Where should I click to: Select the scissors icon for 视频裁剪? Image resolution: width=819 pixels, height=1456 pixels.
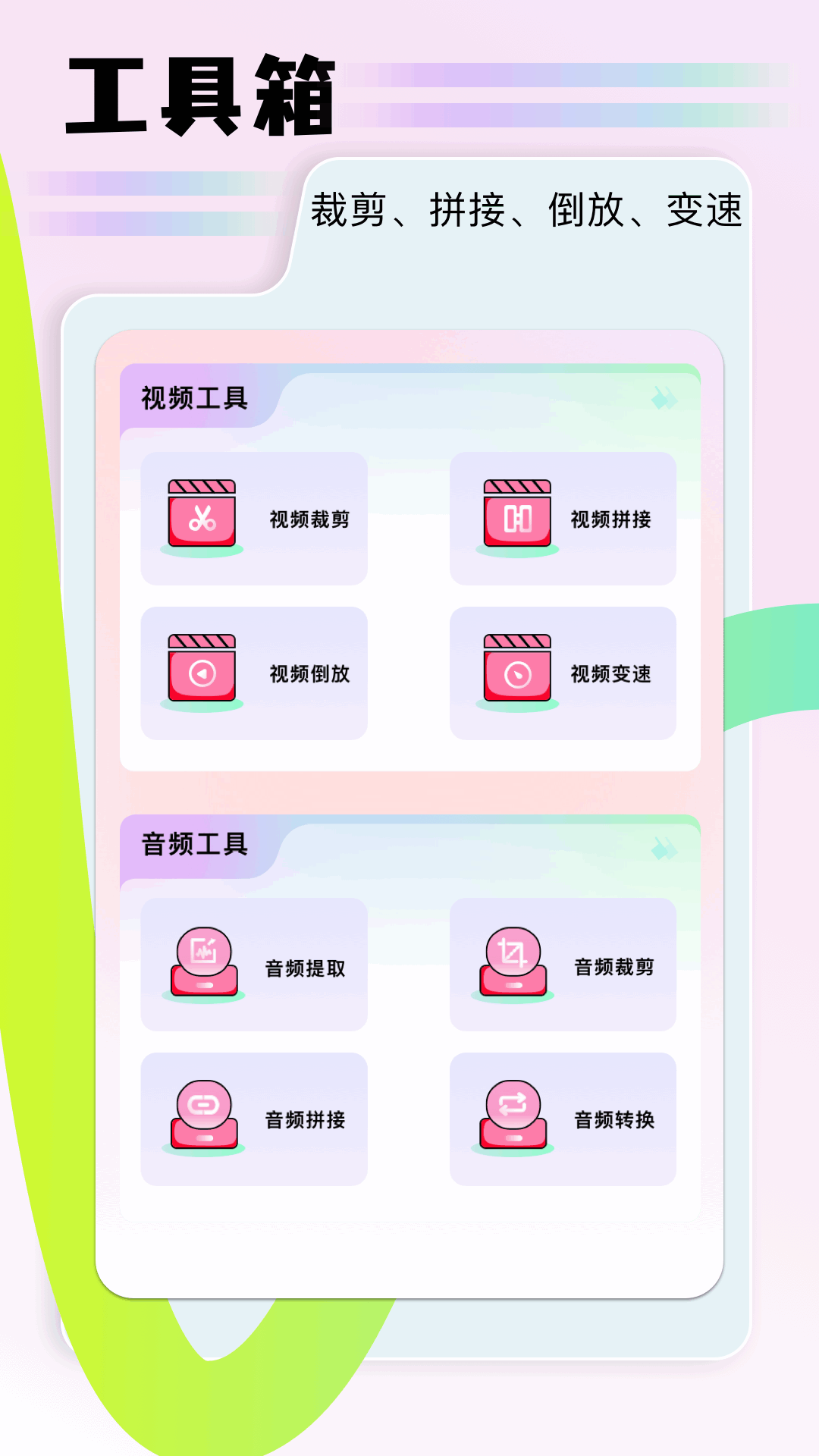click(201, 517)
